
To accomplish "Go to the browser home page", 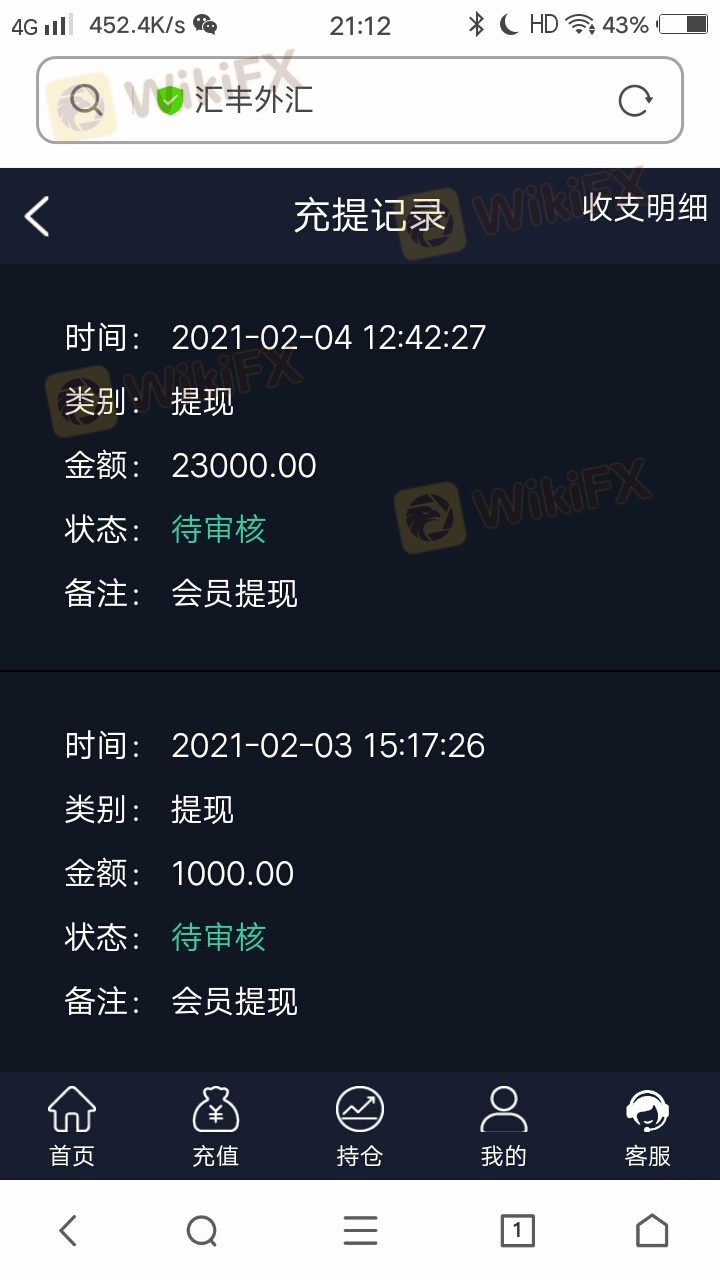I will [652, 1230].
